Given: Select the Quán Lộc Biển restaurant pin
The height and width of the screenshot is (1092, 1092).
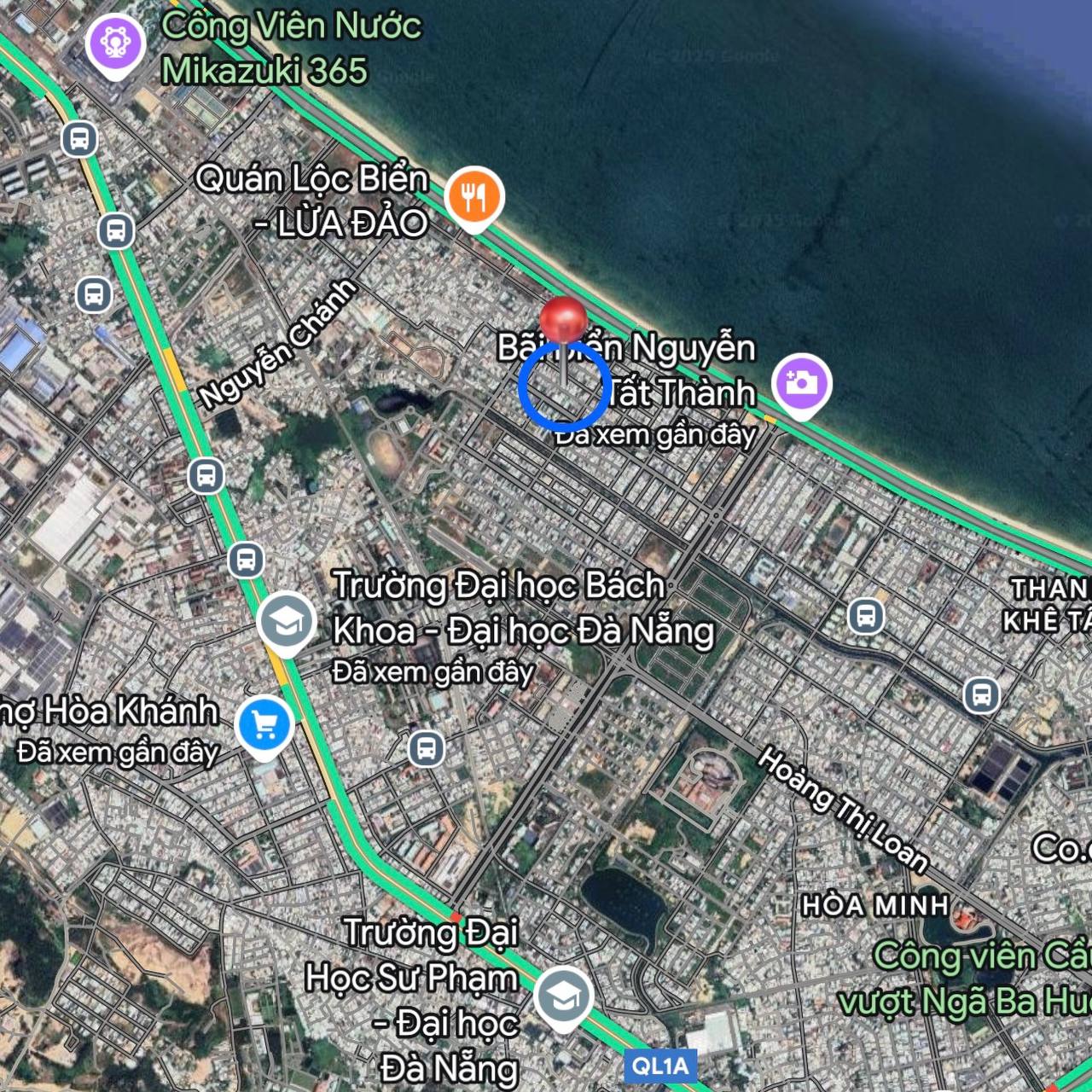Looking at the screenshot, I should point(474,197).
